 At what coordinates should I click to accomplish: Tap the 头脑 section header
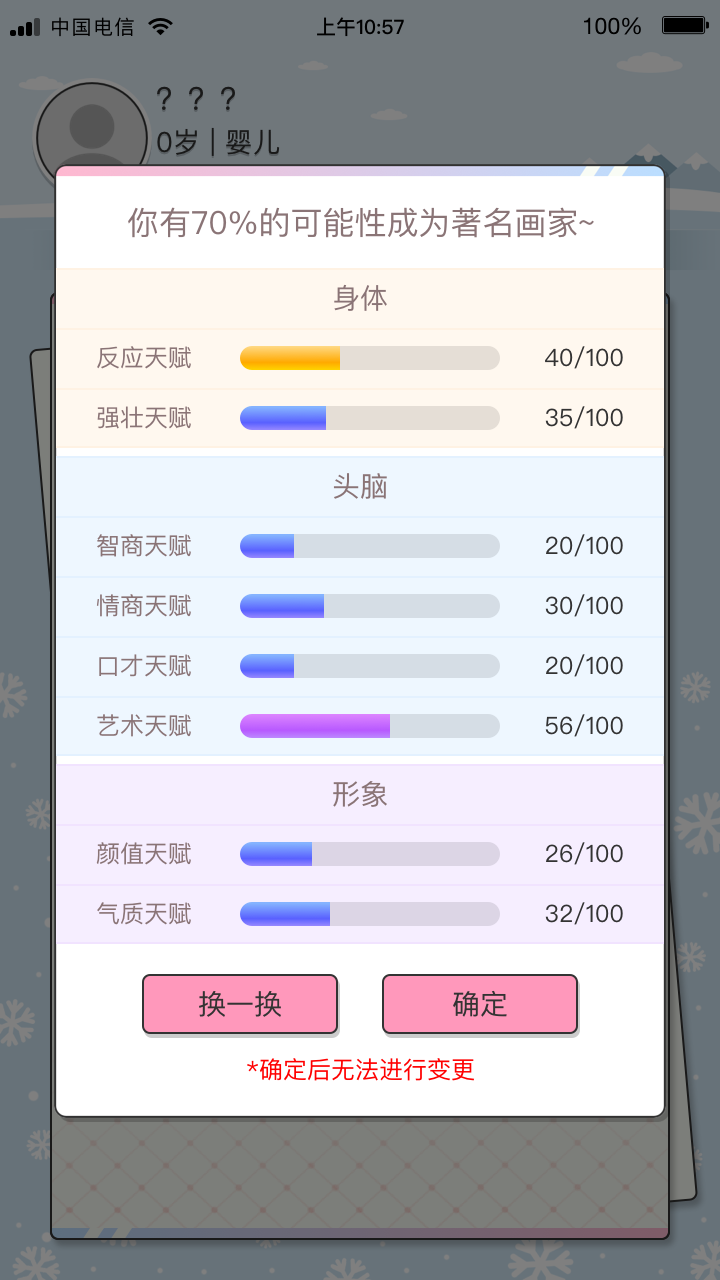click(360, 486)
